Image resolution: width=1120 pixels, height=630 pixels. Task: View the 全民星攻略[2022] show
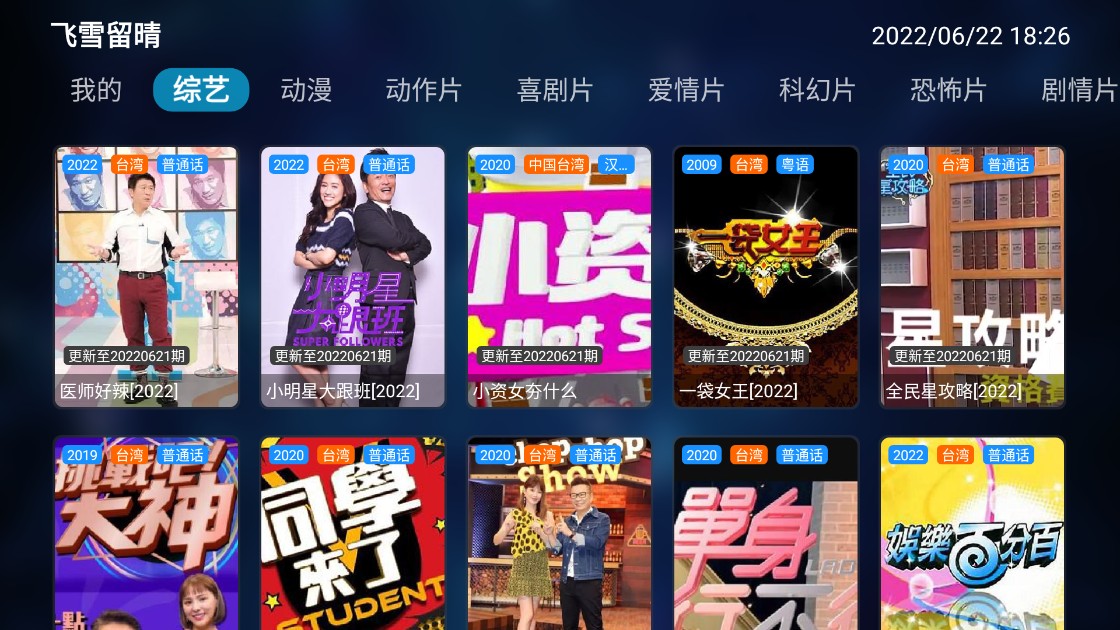click(x=973, y=277)
